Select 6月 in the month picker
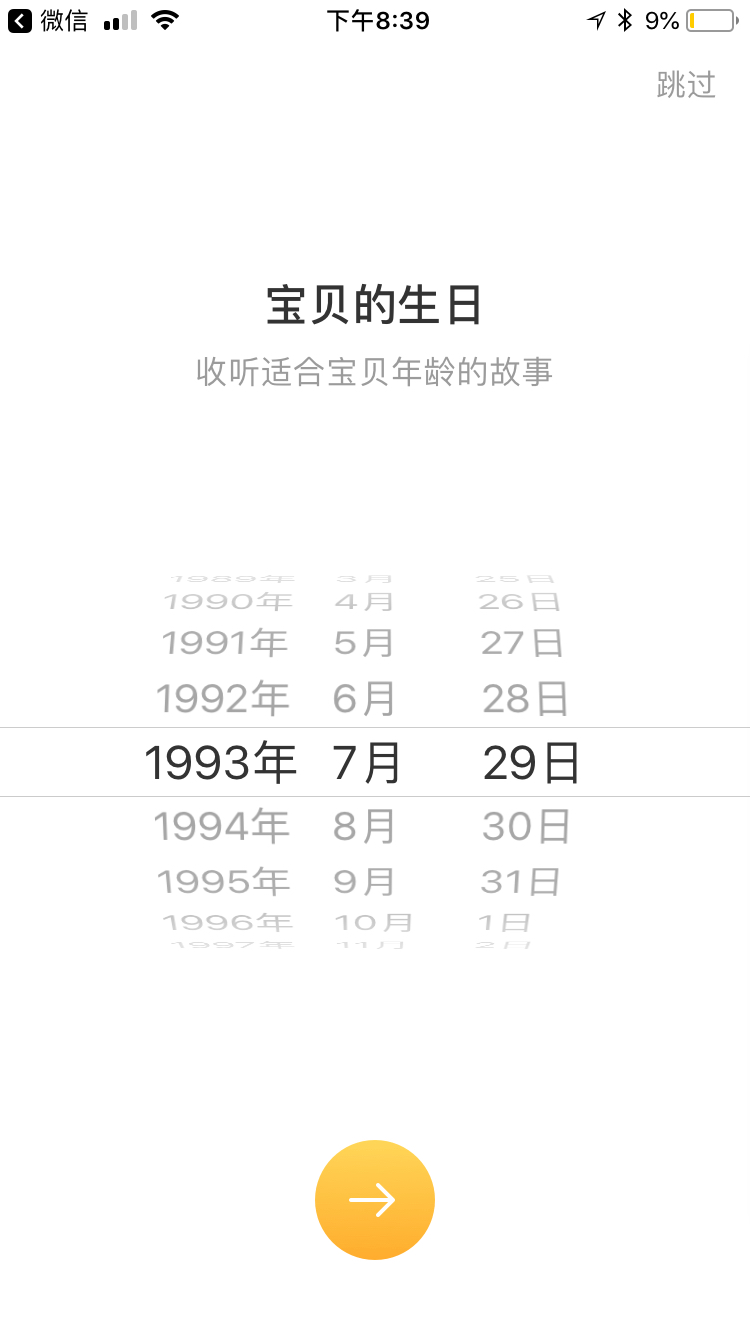Screen dimensions: 750x1334 [364, 699]
